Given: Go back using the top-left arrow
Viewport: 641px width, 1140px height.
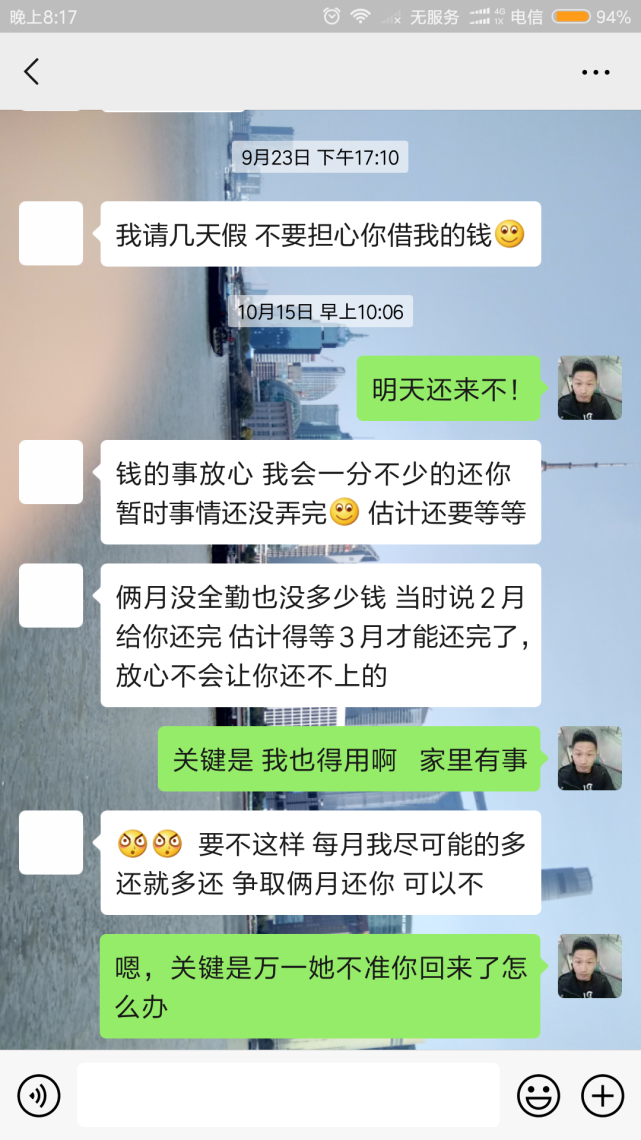Looking at the screenshot, I should tap(32, 71).
